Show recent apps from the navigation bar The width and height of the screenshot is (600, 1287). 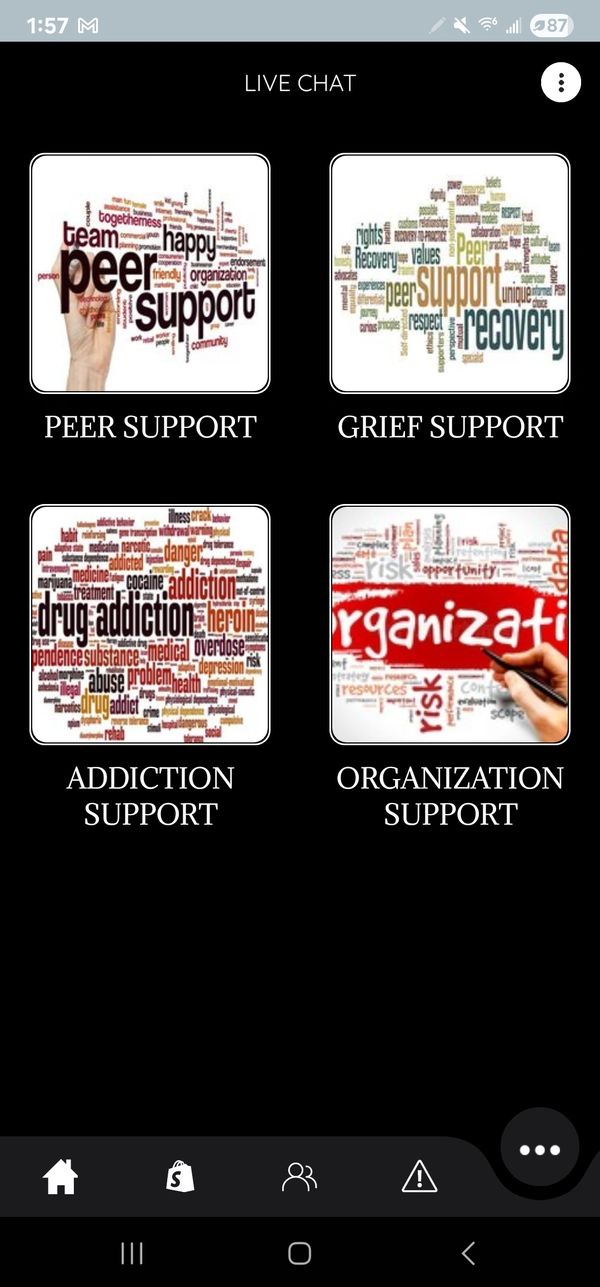point(132,1253)
